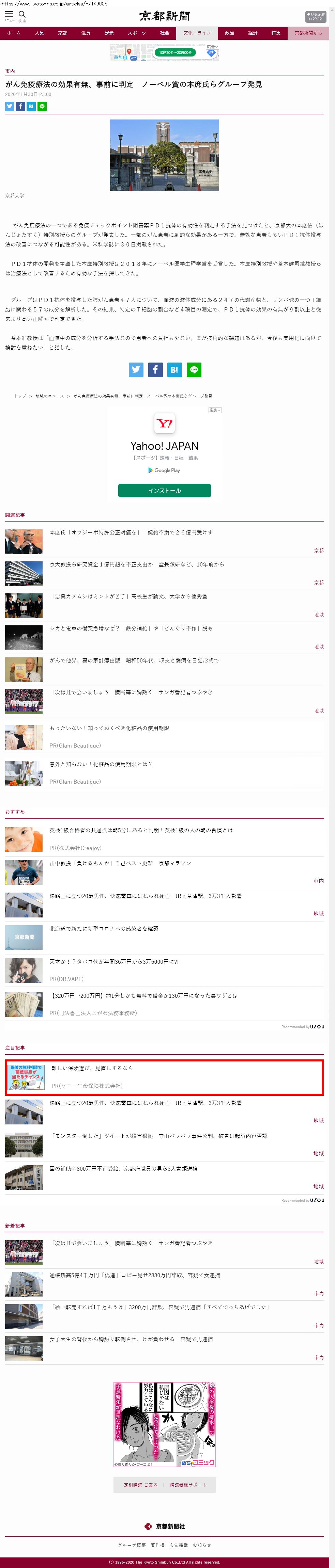Tap the デジタル版ログイン button

click(315, 16)
